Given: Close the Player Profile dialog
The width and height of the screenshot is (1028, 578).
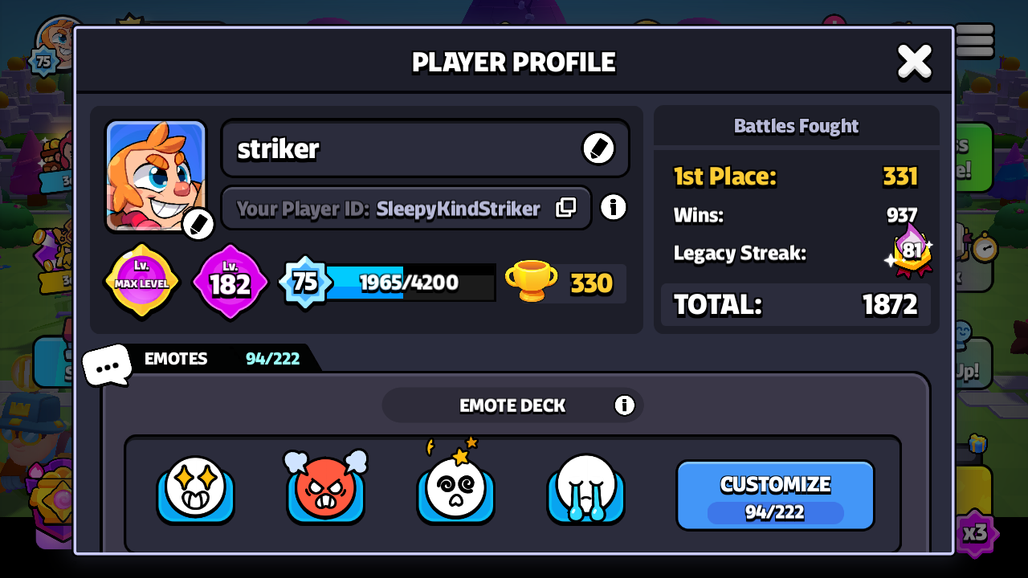Looking at the screenshot, I should (x=914, y=62).
